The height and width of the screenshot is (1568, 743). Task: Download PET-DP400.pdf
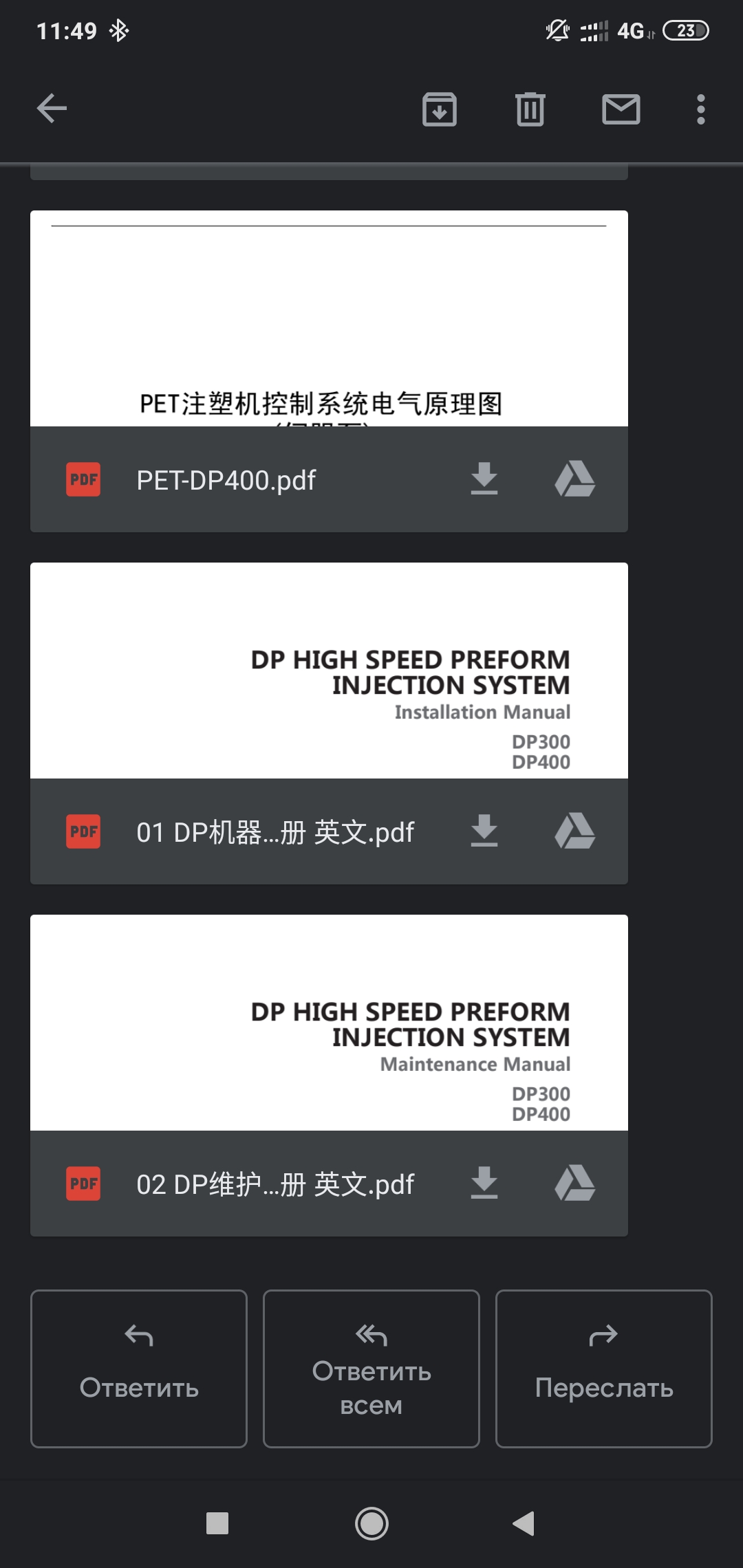[484, 479]
